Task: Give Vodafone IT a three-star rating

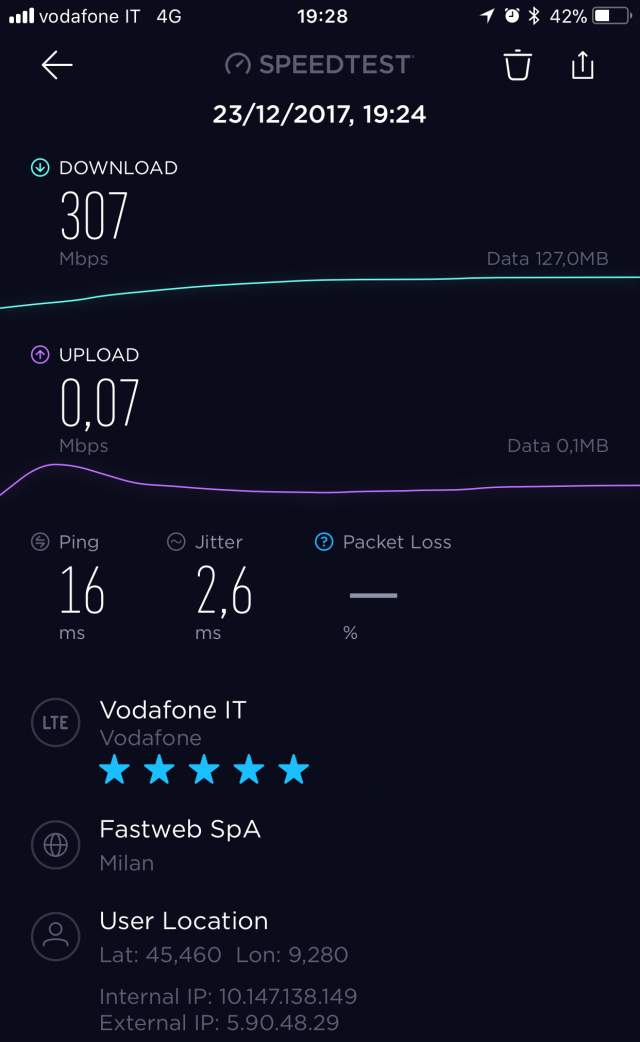Action: [x=204, y=770]
